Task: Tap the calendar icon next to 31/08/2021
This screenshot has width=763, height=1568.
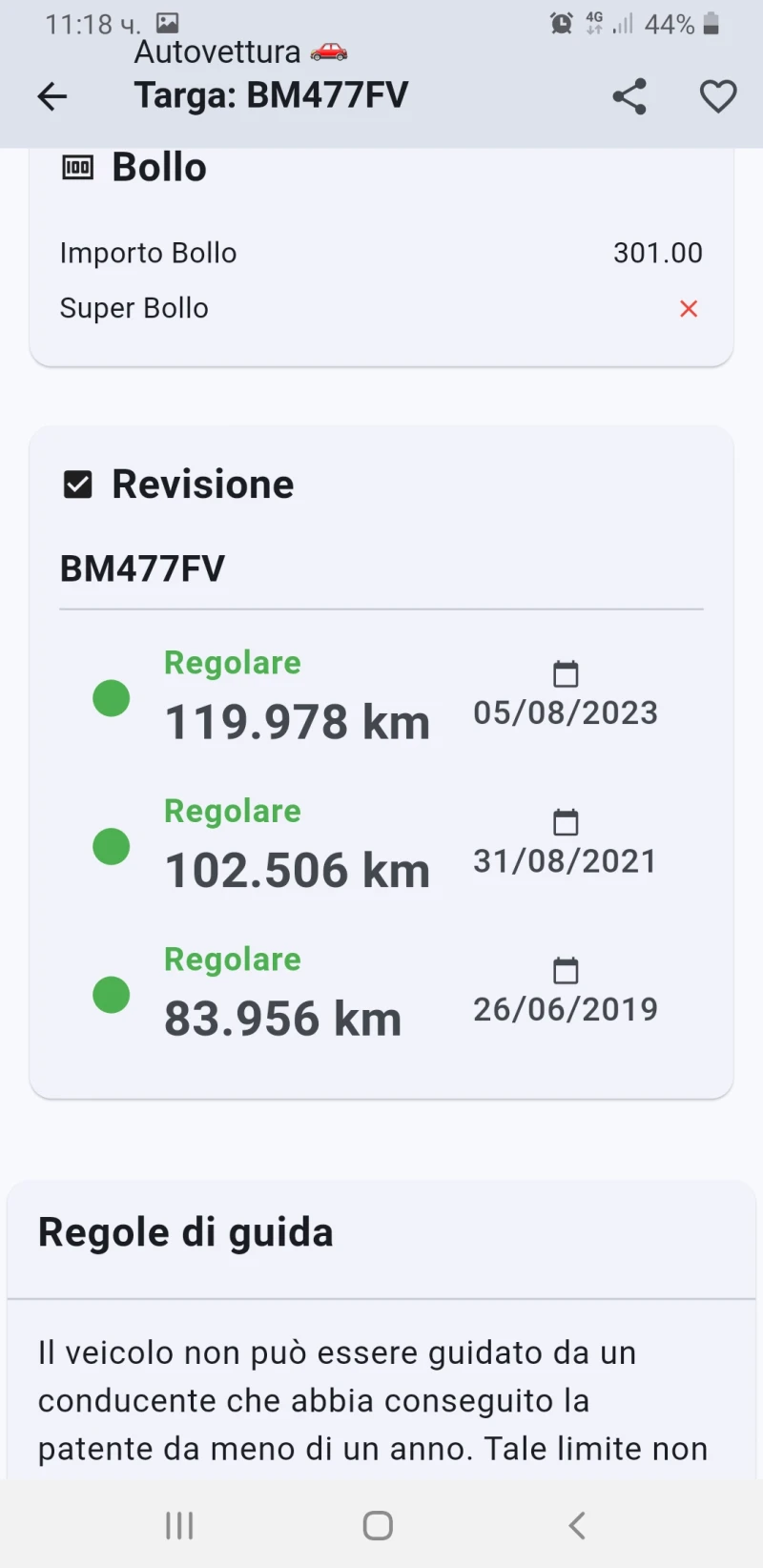Action: 565,822
